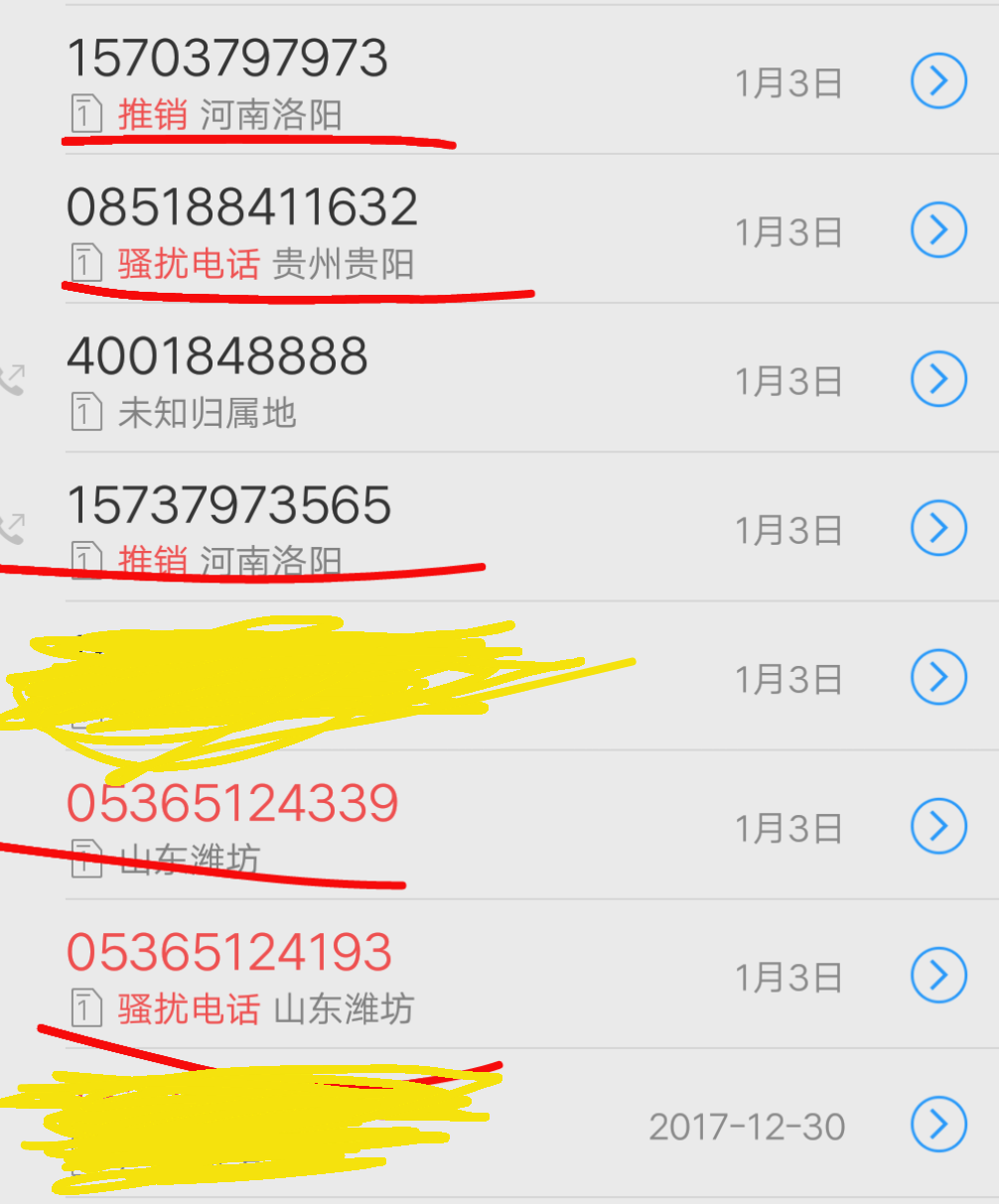Expand the detail arrow for 085188411632
Screen dimensions: 999x1204
click(937, 230)
